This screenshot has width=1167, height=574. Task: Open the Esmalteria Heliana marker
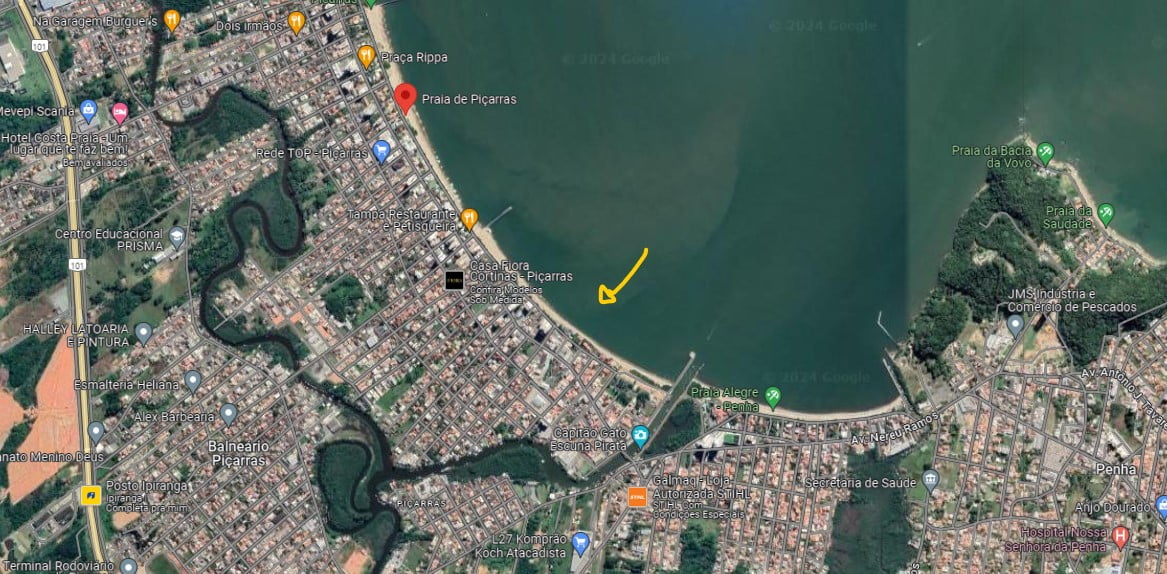(193, 381)
